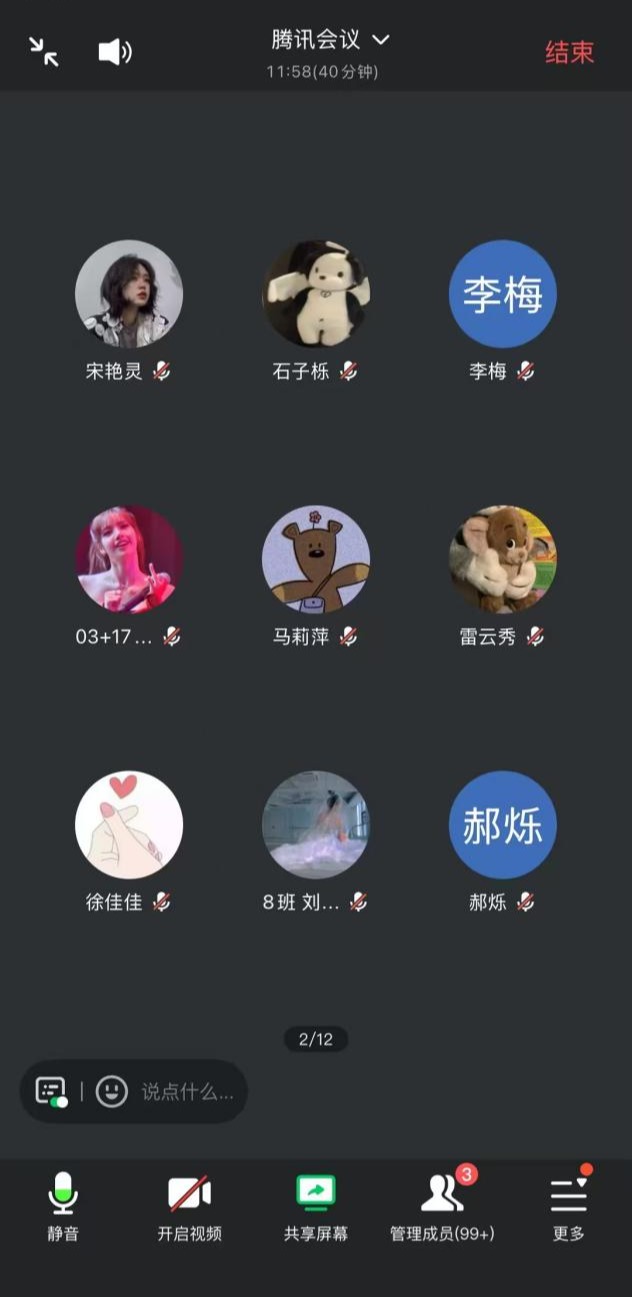View the participant named 03+17
The height and width of the screenshot is (1297, 632).
[x=129, y=559]
